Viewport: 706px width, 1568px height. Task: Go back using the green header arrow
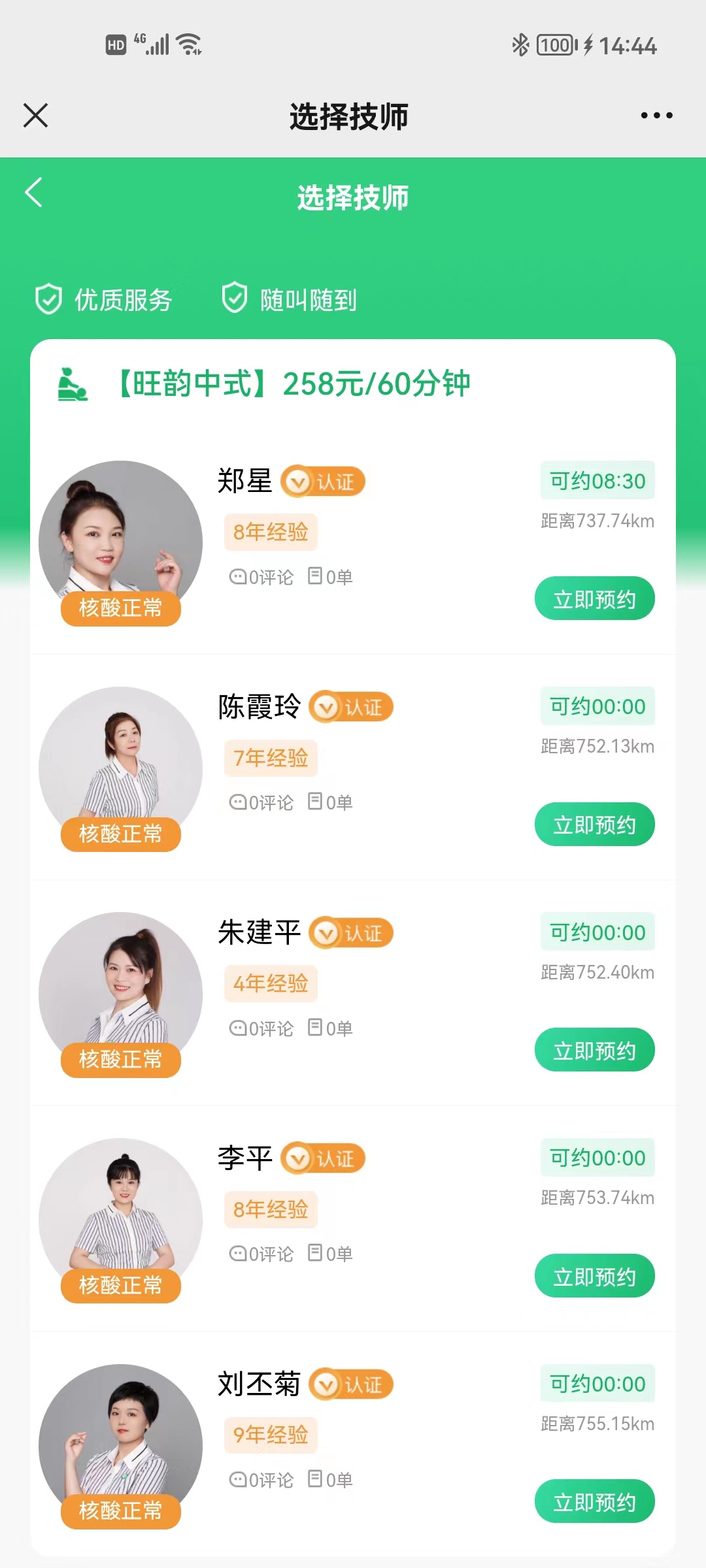click(34, 193)
